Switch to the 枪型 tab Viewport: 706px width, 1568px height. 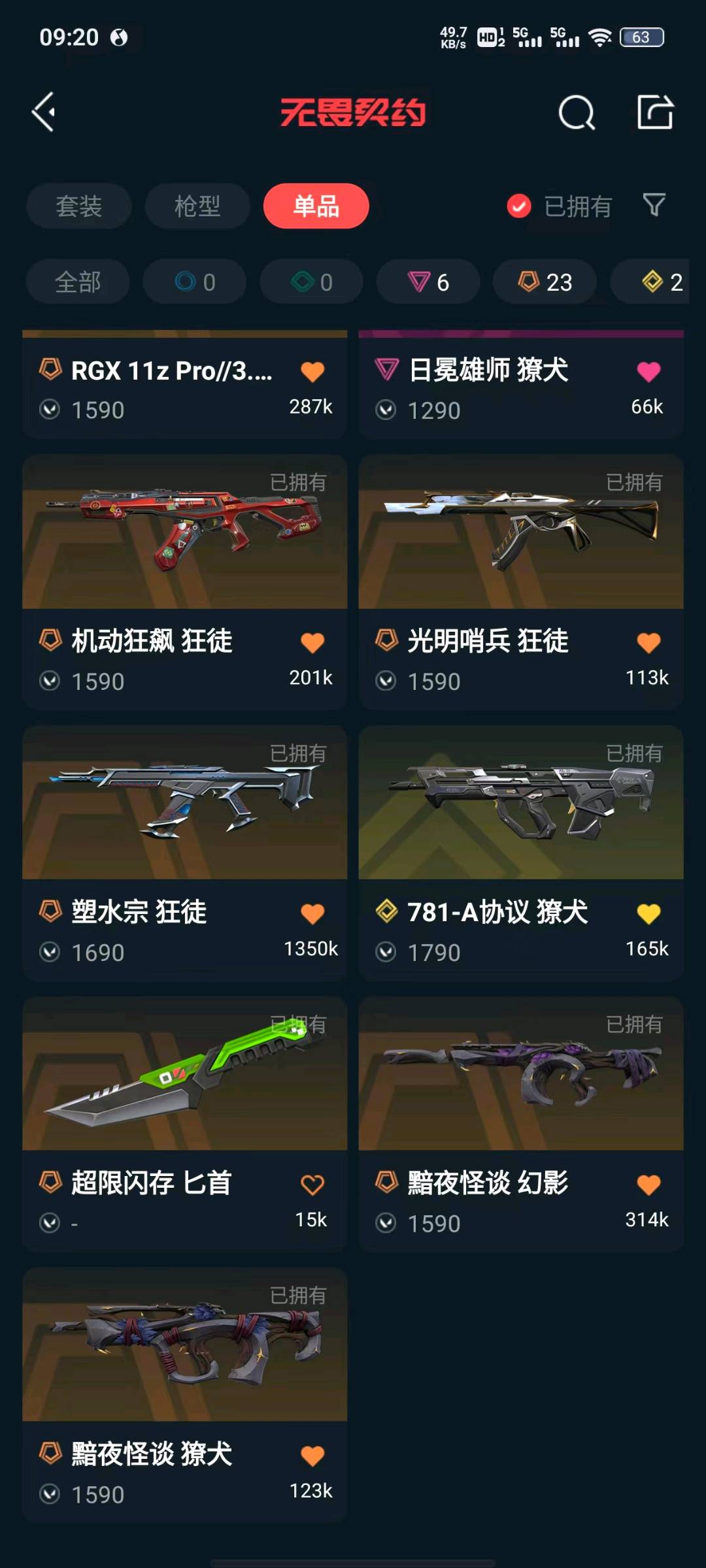tap(197, 206)
